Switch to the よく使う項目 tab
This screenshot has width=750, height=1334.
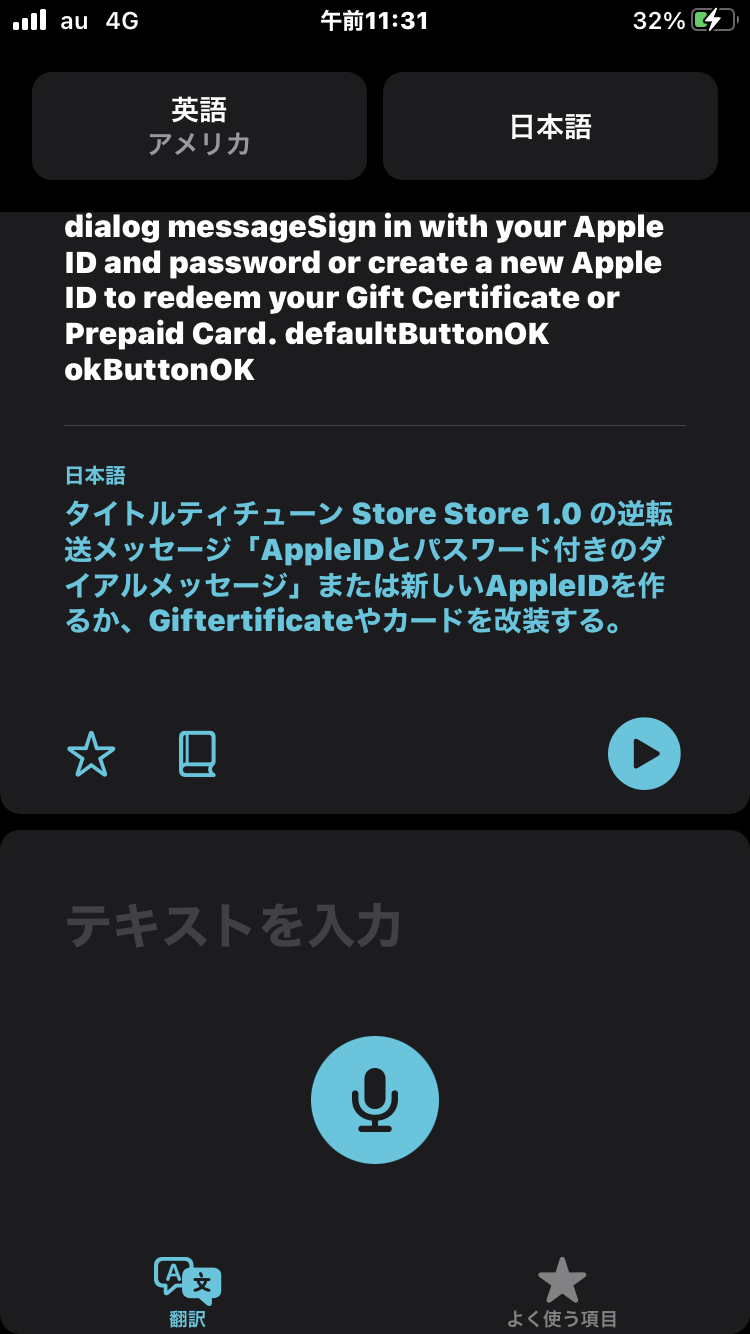coord(561,1291)
